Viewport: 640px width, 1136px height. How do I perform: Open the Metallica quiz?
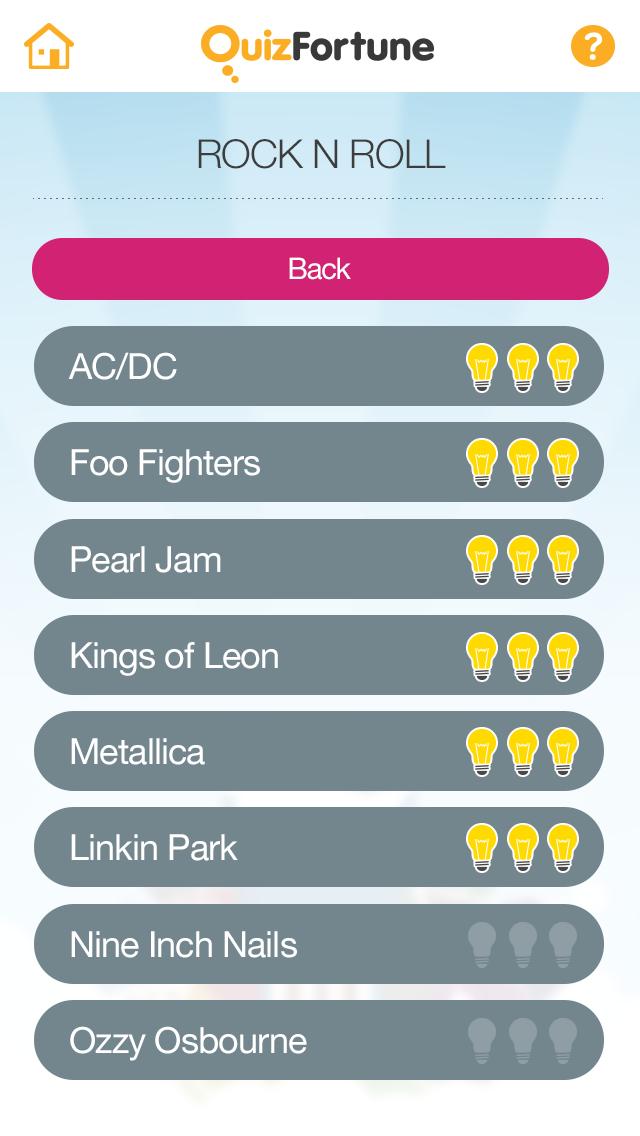coord(319,751)
